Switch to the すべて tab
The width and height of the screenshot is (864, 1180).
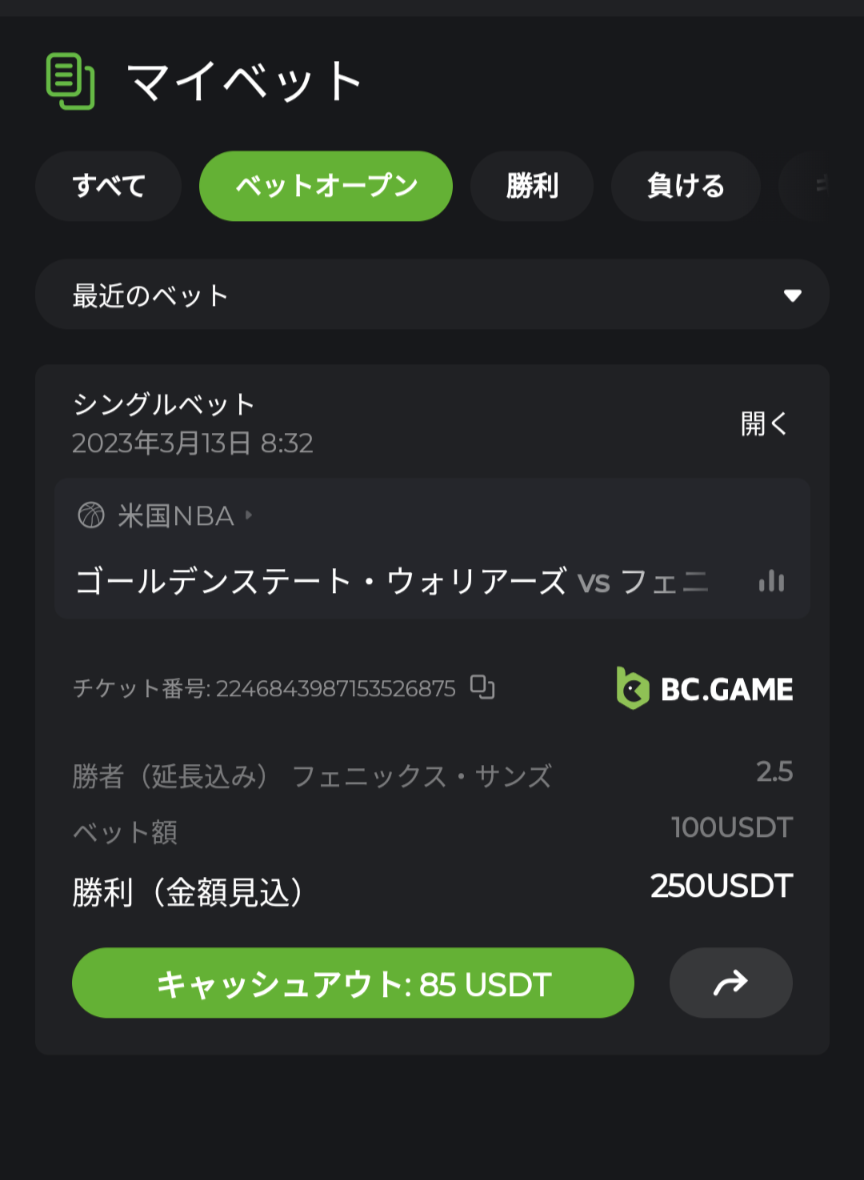109,186
